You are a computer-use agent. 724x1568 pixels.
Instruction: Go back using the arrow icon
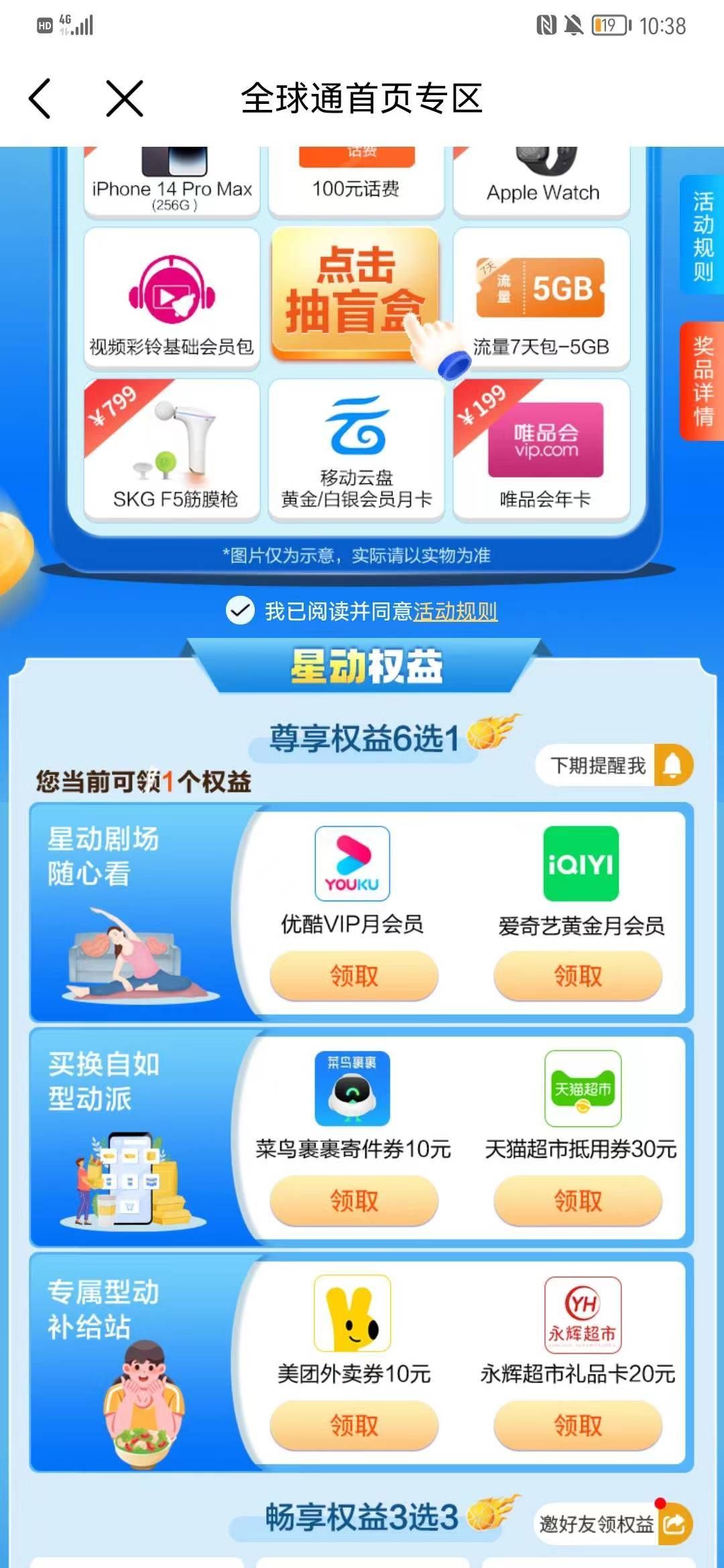click(40, 99)
